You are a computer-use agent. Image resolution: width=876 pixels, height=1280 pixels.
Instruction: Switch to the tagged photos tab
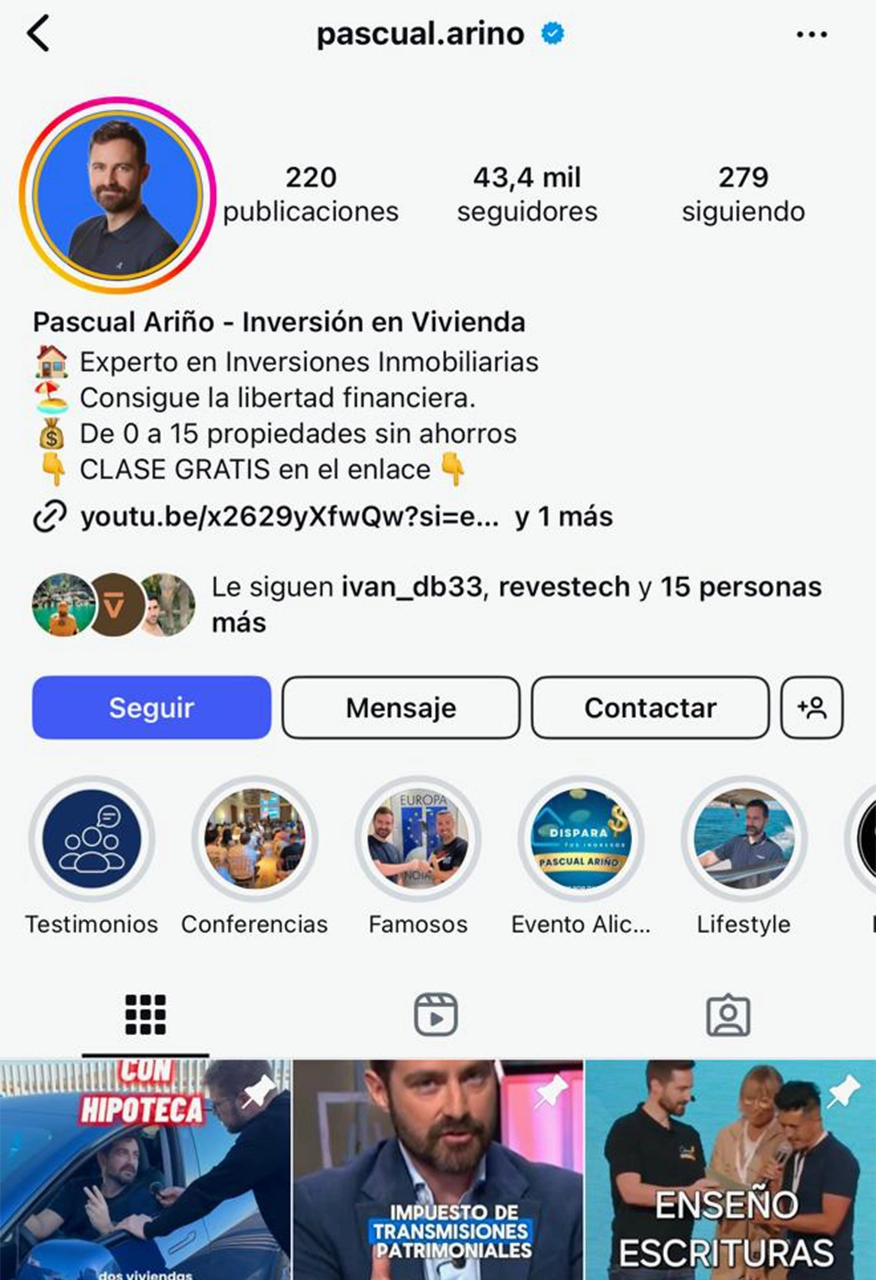[728, 1016]
